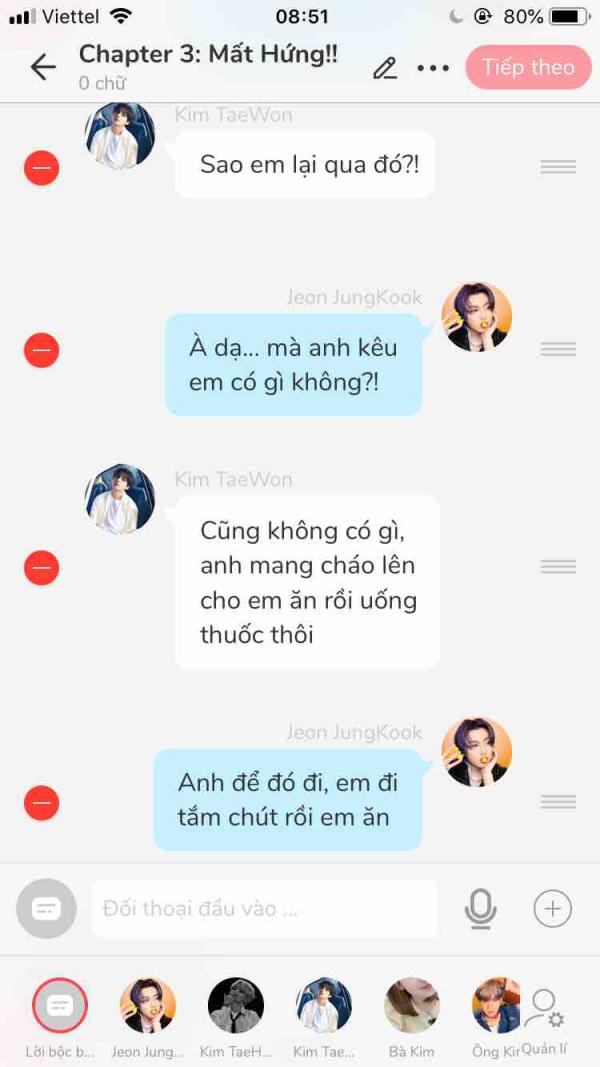Open the plus add-content button

tap(552, 908)
